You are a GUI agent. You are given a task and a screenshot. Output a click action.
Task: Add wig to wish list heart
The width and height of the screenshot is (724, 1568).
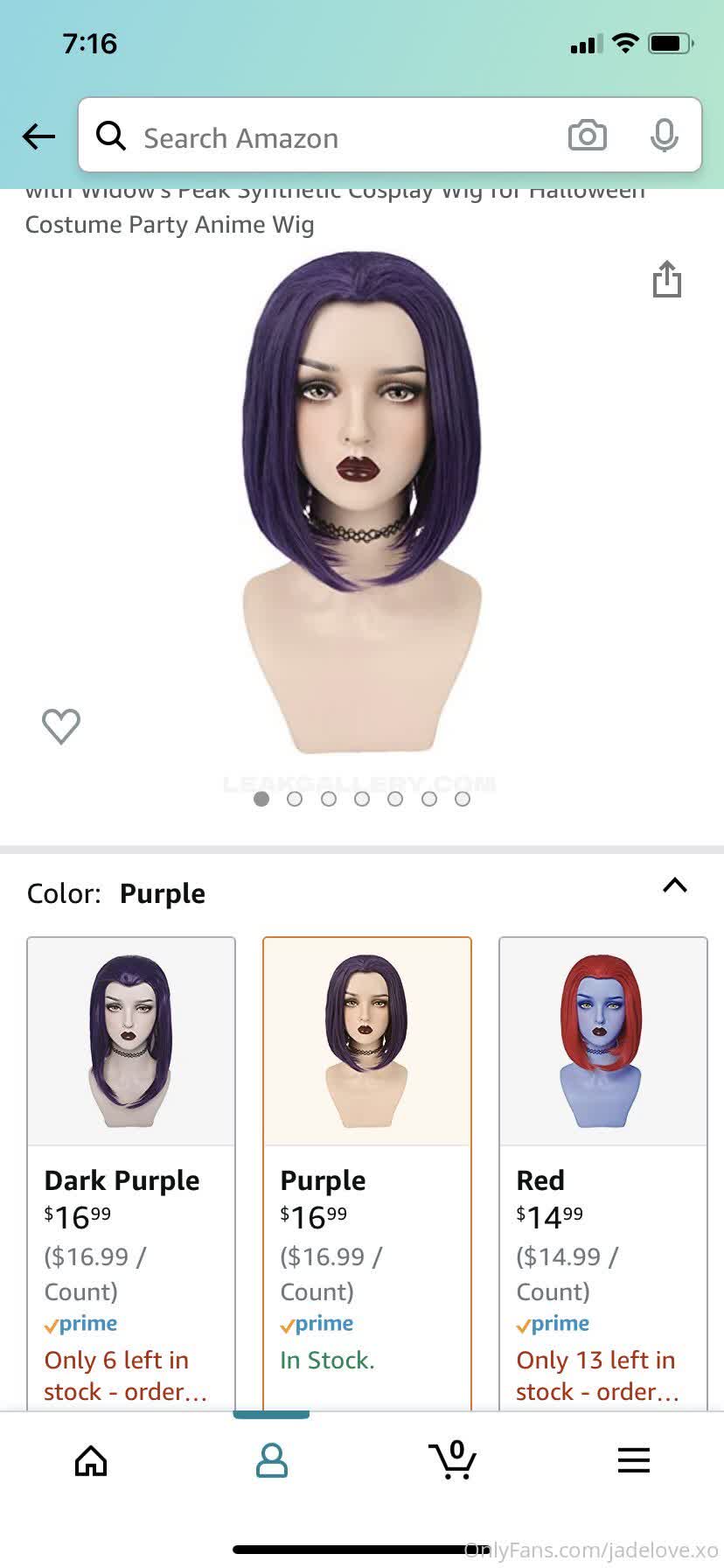61,725
